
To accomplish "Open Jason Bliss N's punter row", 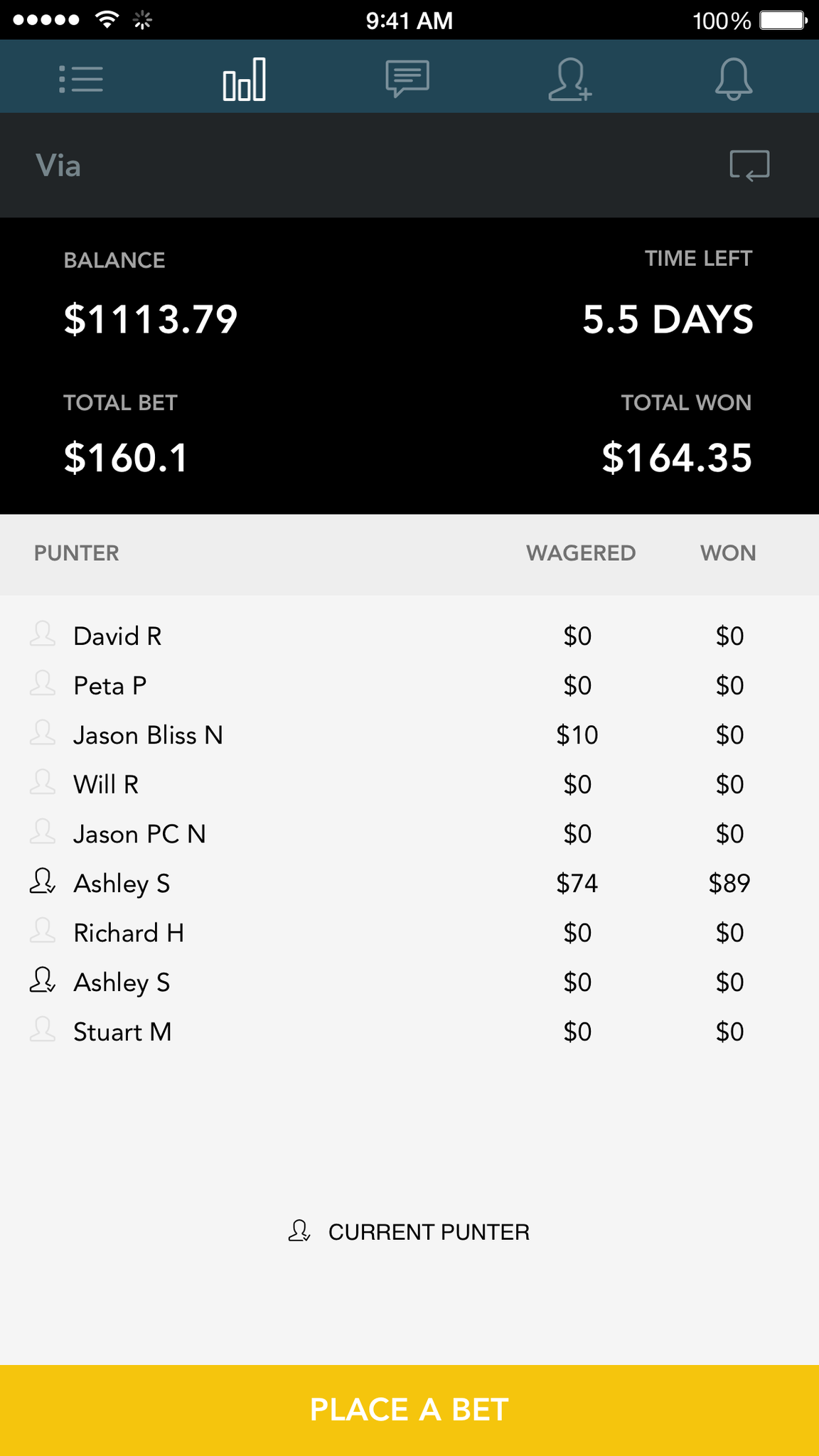I will click(409, 734).
